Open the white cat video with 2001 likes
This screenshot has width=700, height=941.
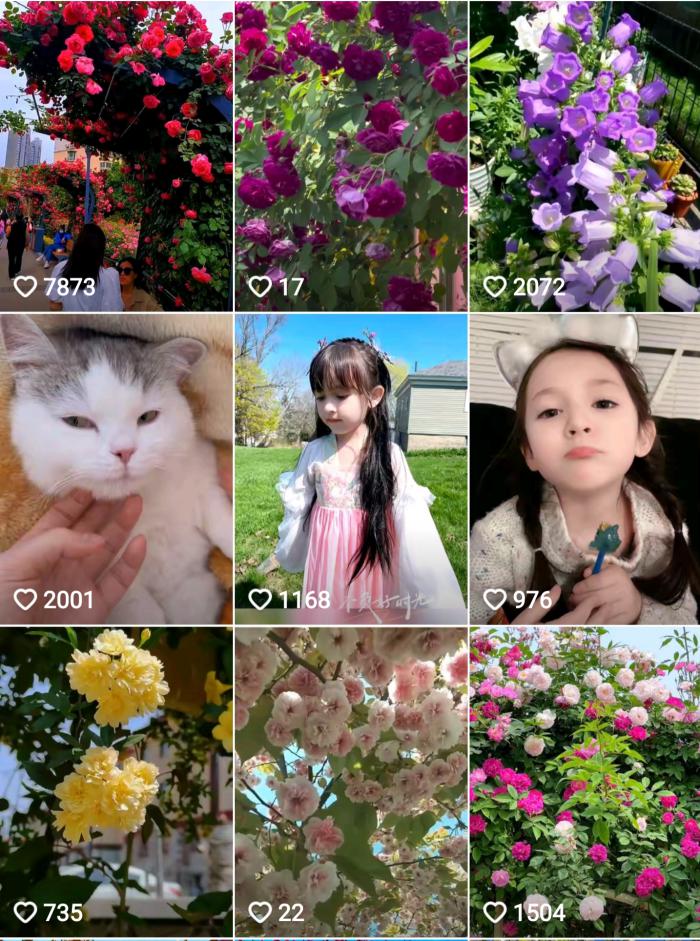pyautogui.click(x=116, y=468)
